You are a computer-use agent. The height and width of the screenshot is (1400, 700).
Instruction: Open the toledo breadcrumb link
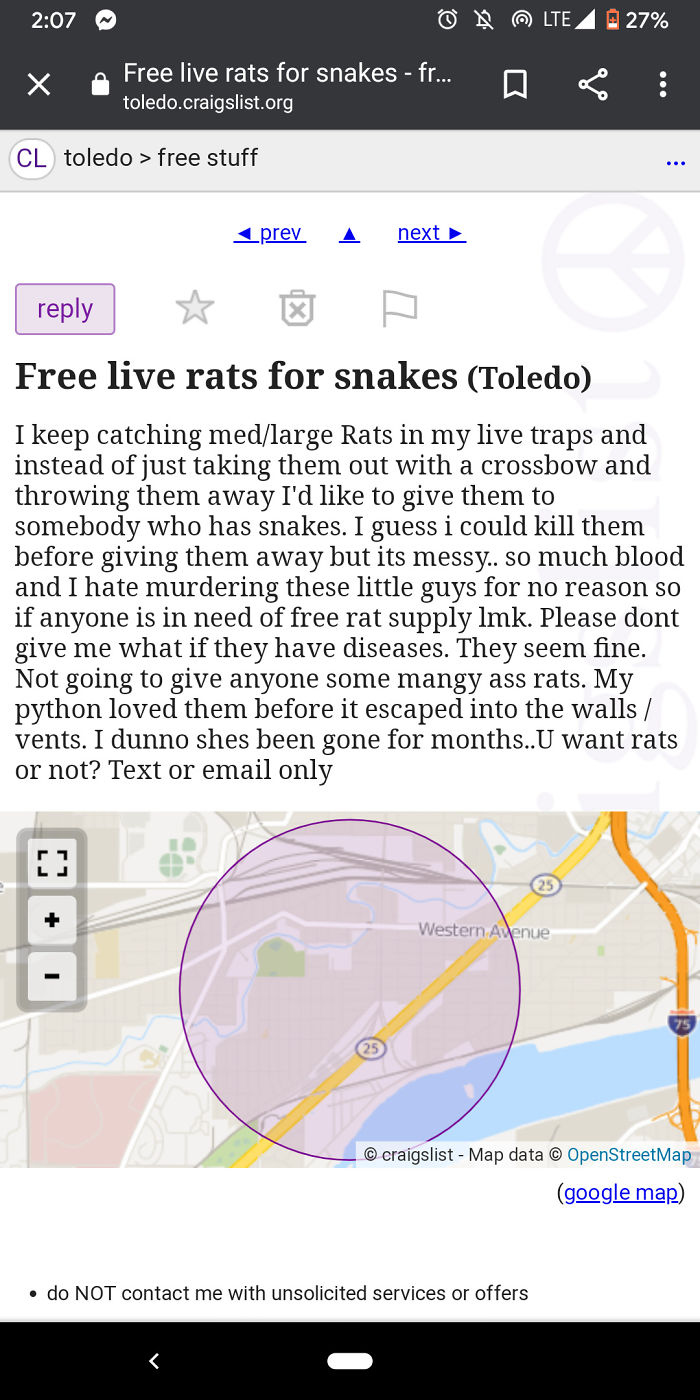(98, 158)
